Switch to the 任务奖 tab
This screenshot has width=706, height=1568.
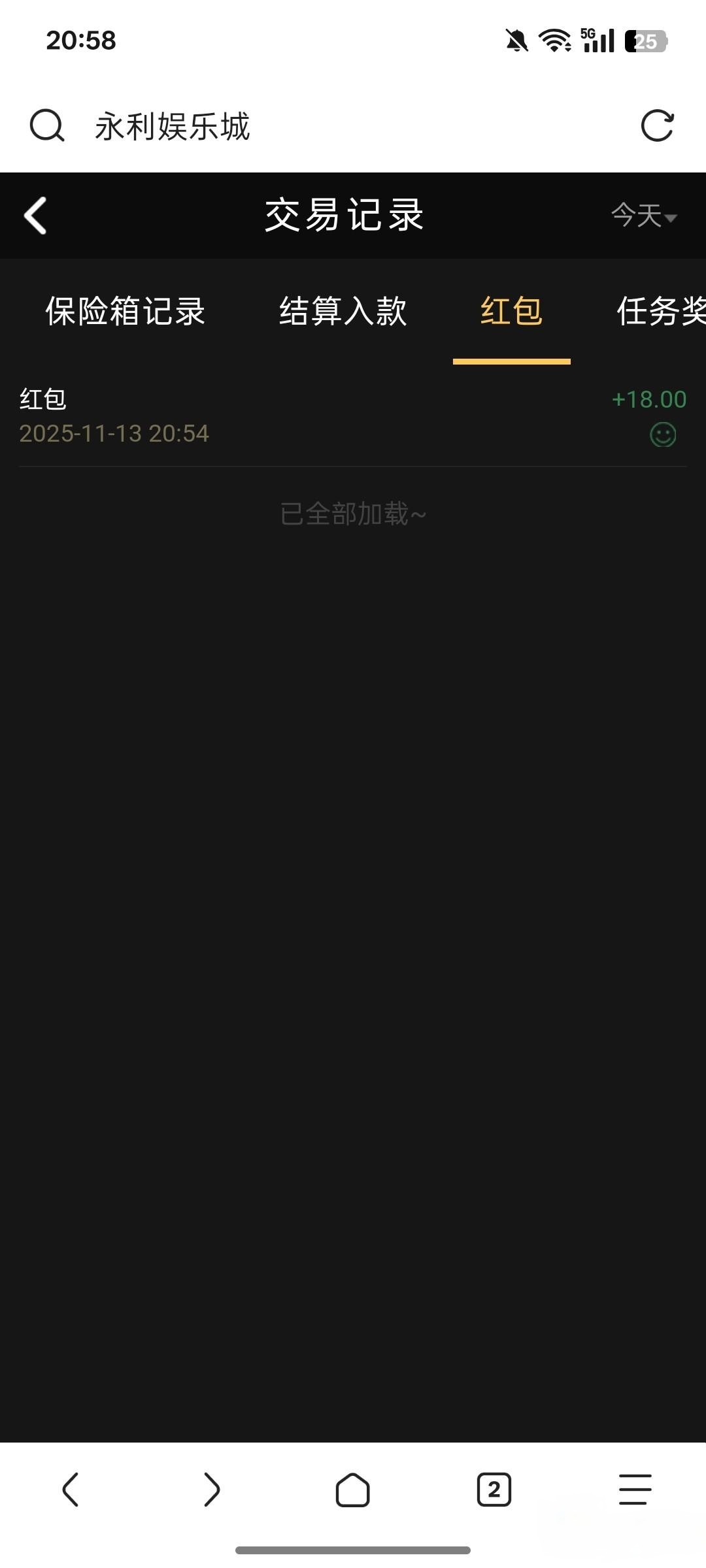[660, 311]
